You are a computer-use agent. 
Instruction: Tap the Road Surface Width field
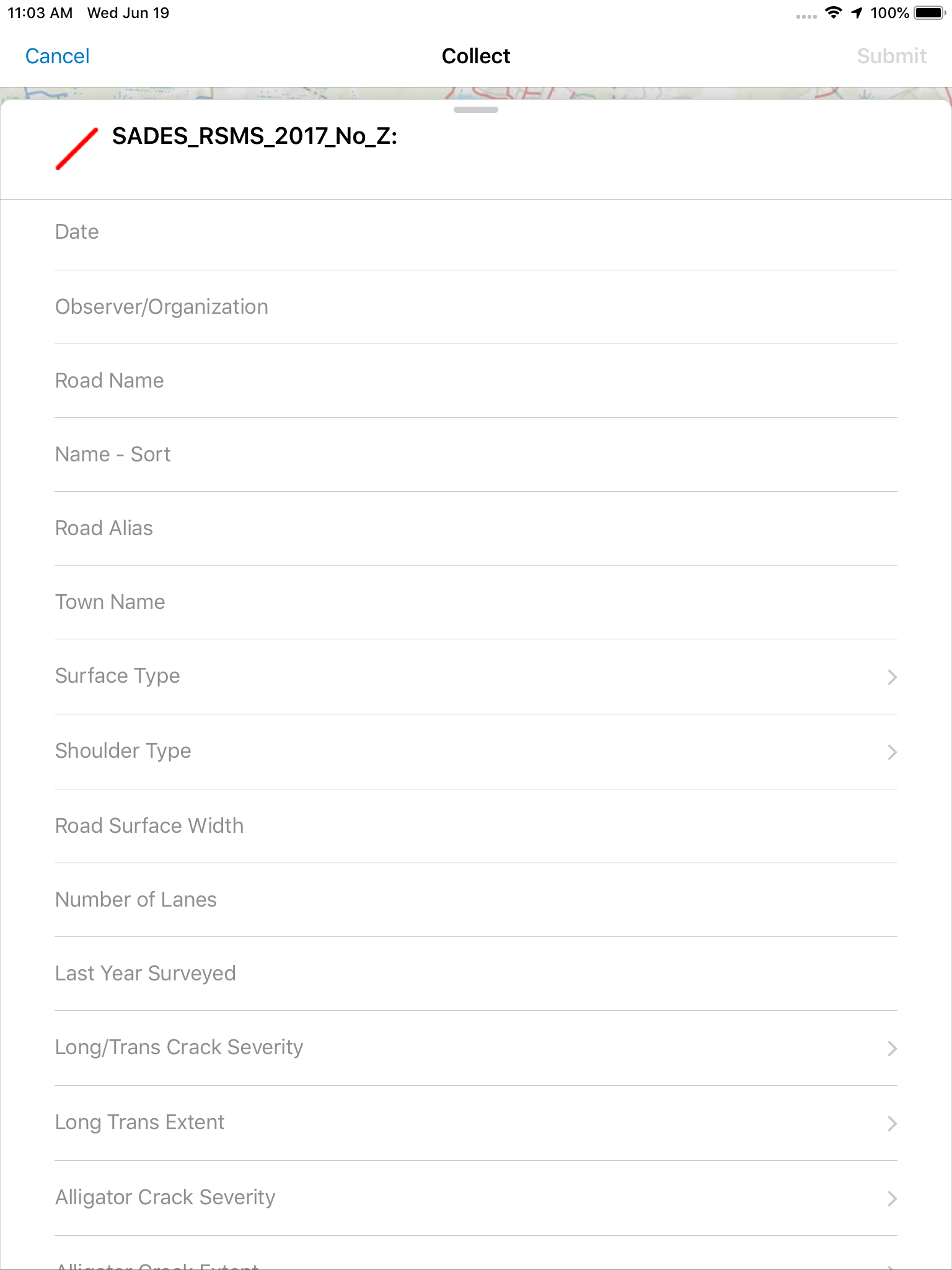click(476, 826)
